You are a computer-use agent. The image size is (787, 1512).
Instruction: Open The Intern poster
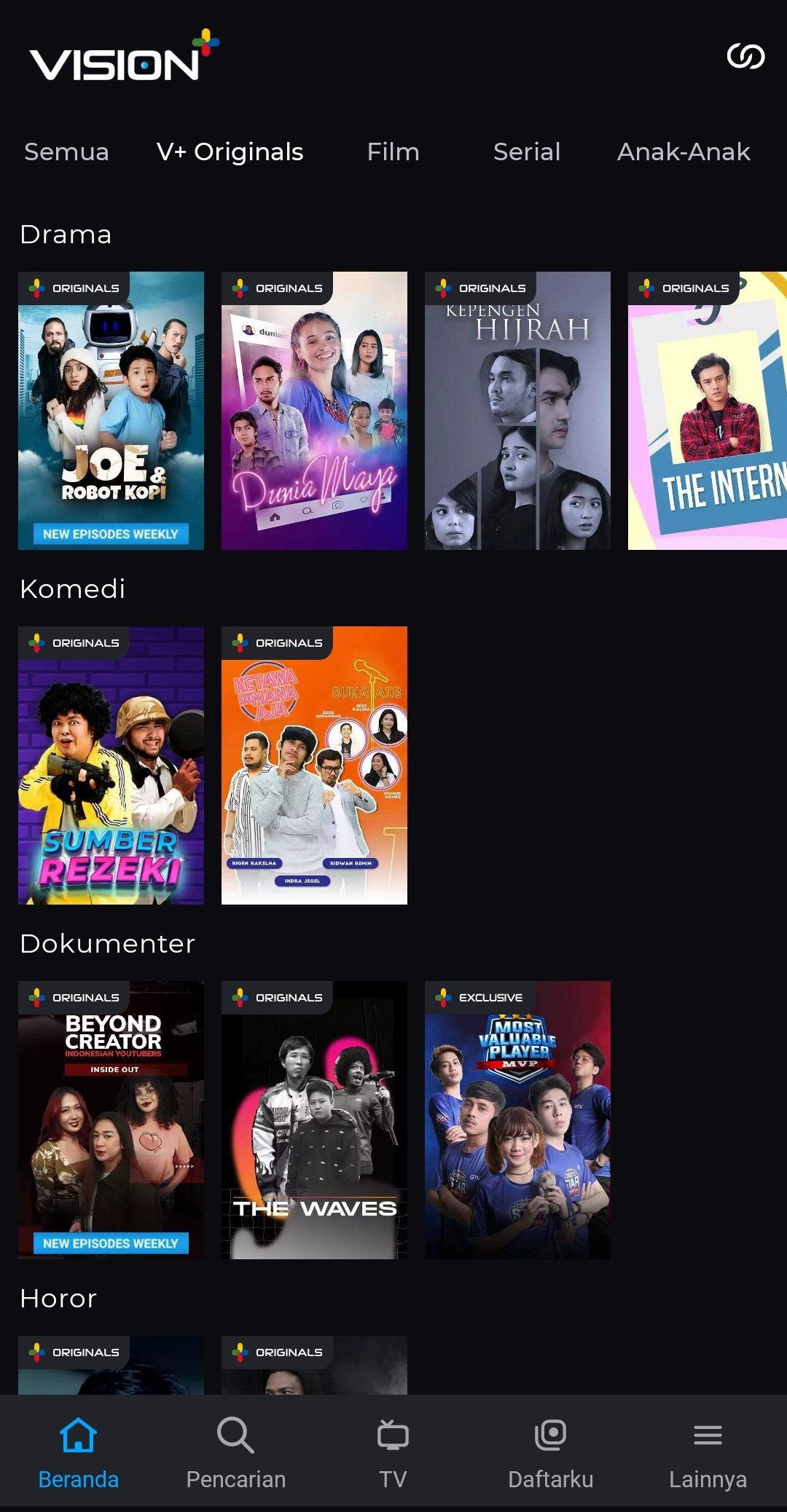[x=708, y=411]
